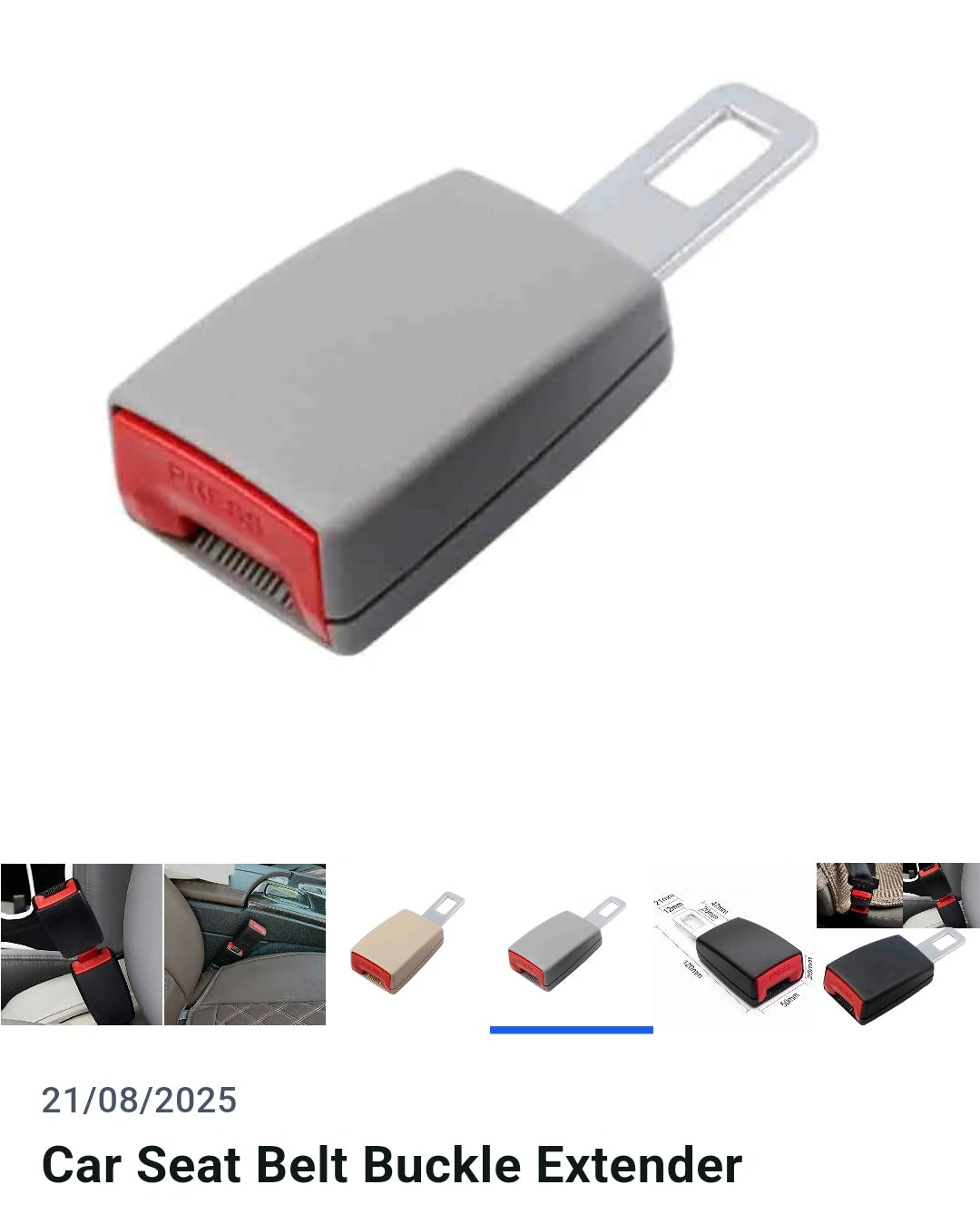
Task: Select the beige buckle extender thumbnail
Action: click(x=407, y=944)
